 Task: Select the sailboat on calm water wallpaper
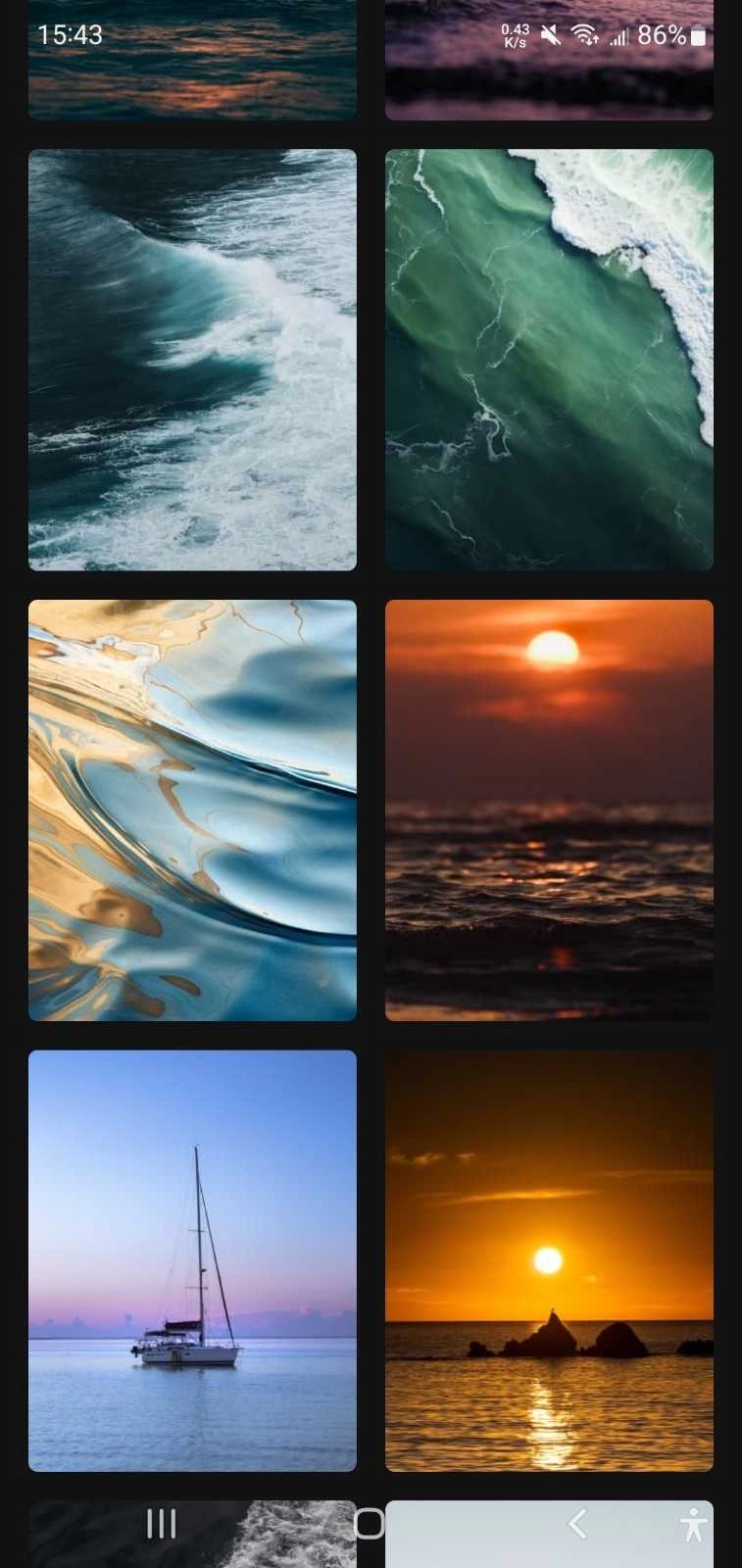(x=192, y=1260)
